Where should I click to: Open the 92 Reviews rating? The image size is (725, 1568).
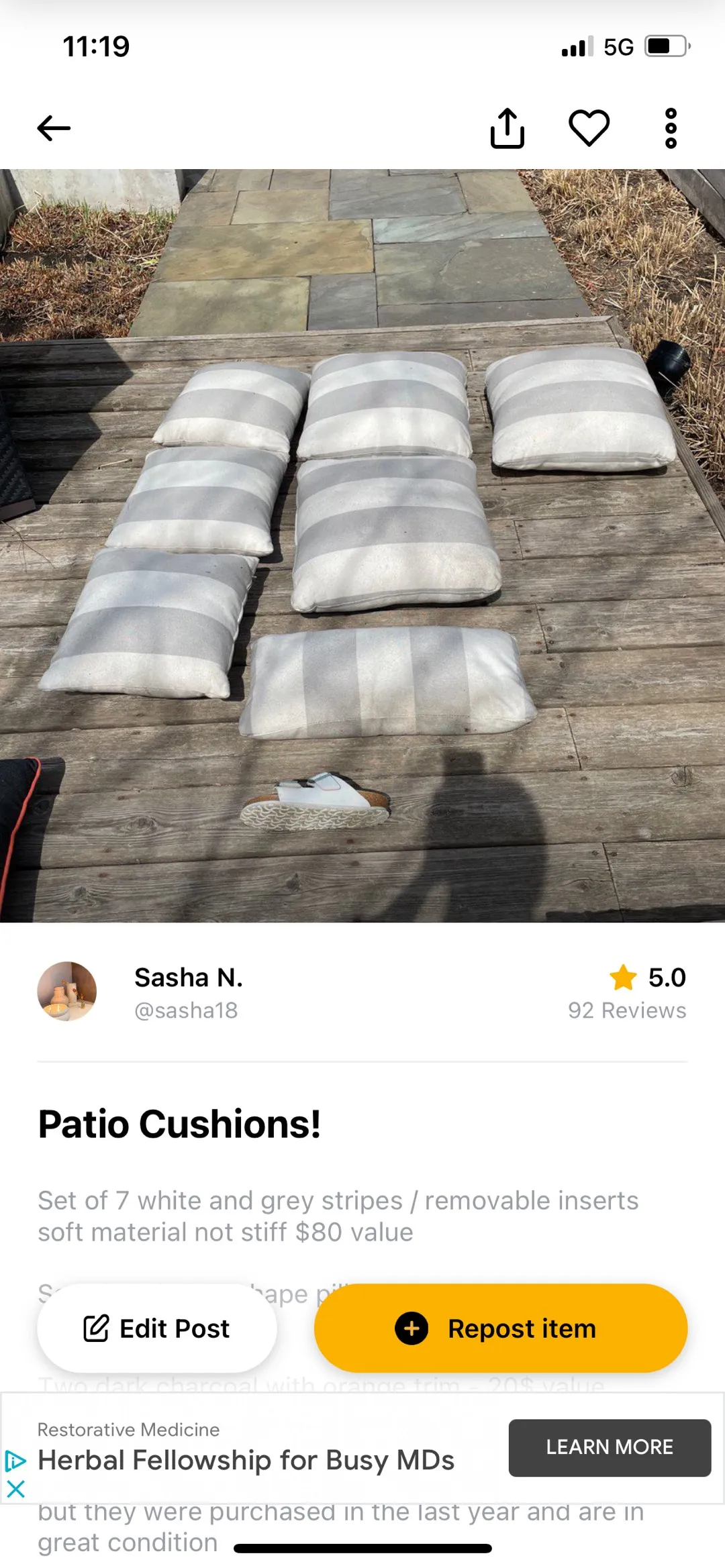[627, 1010]
